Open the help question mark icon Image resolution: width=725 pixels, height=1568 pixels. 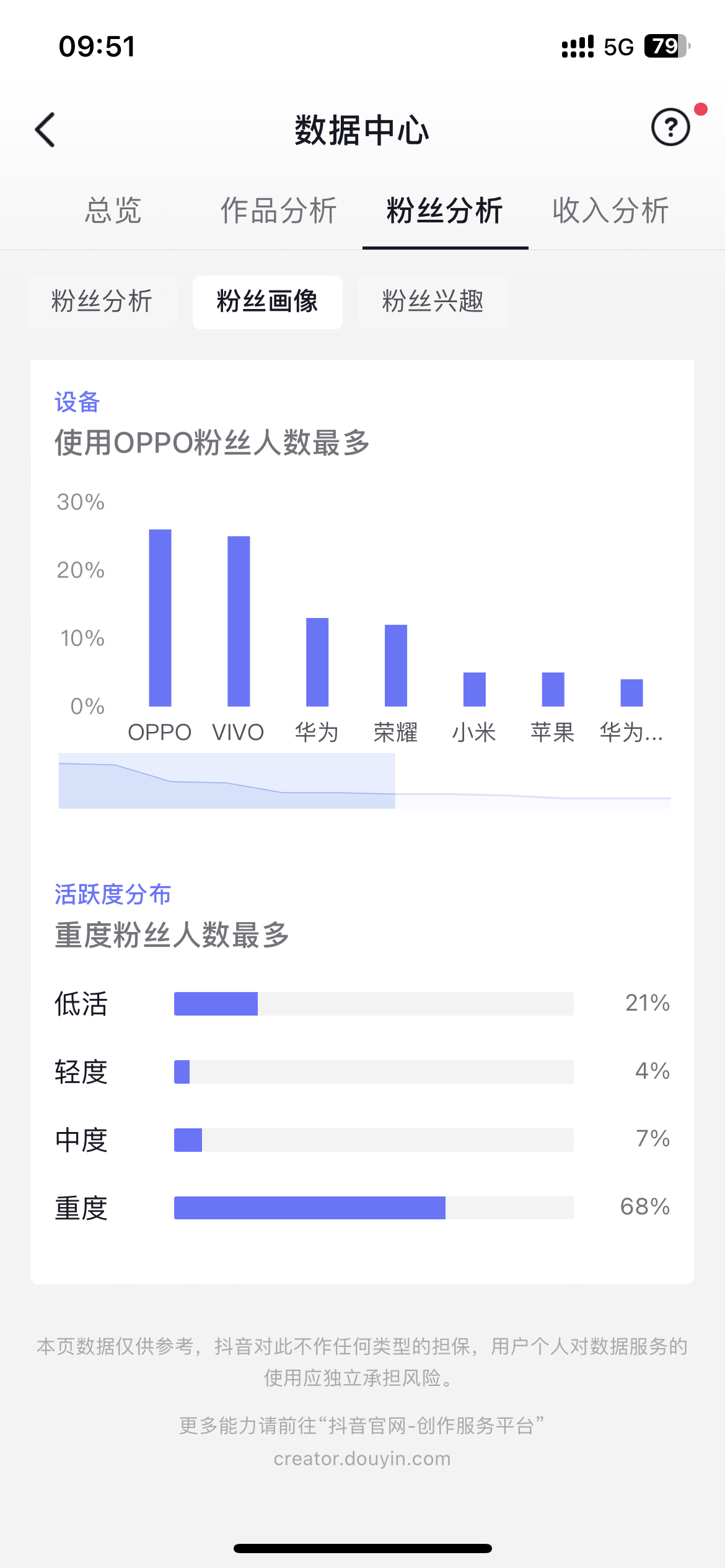670,128
